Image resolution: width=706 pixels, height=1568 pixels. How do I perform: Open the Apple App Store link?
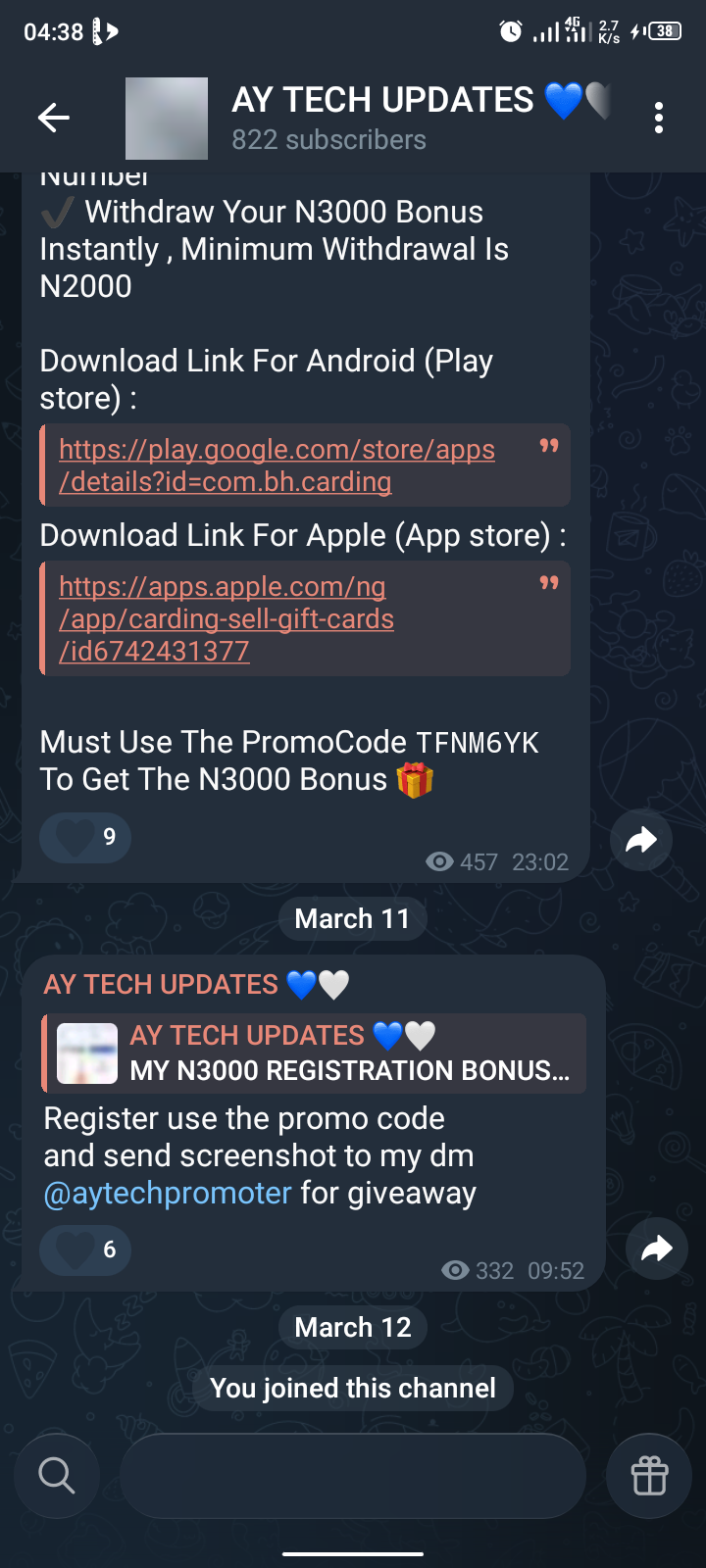[226, 618]
